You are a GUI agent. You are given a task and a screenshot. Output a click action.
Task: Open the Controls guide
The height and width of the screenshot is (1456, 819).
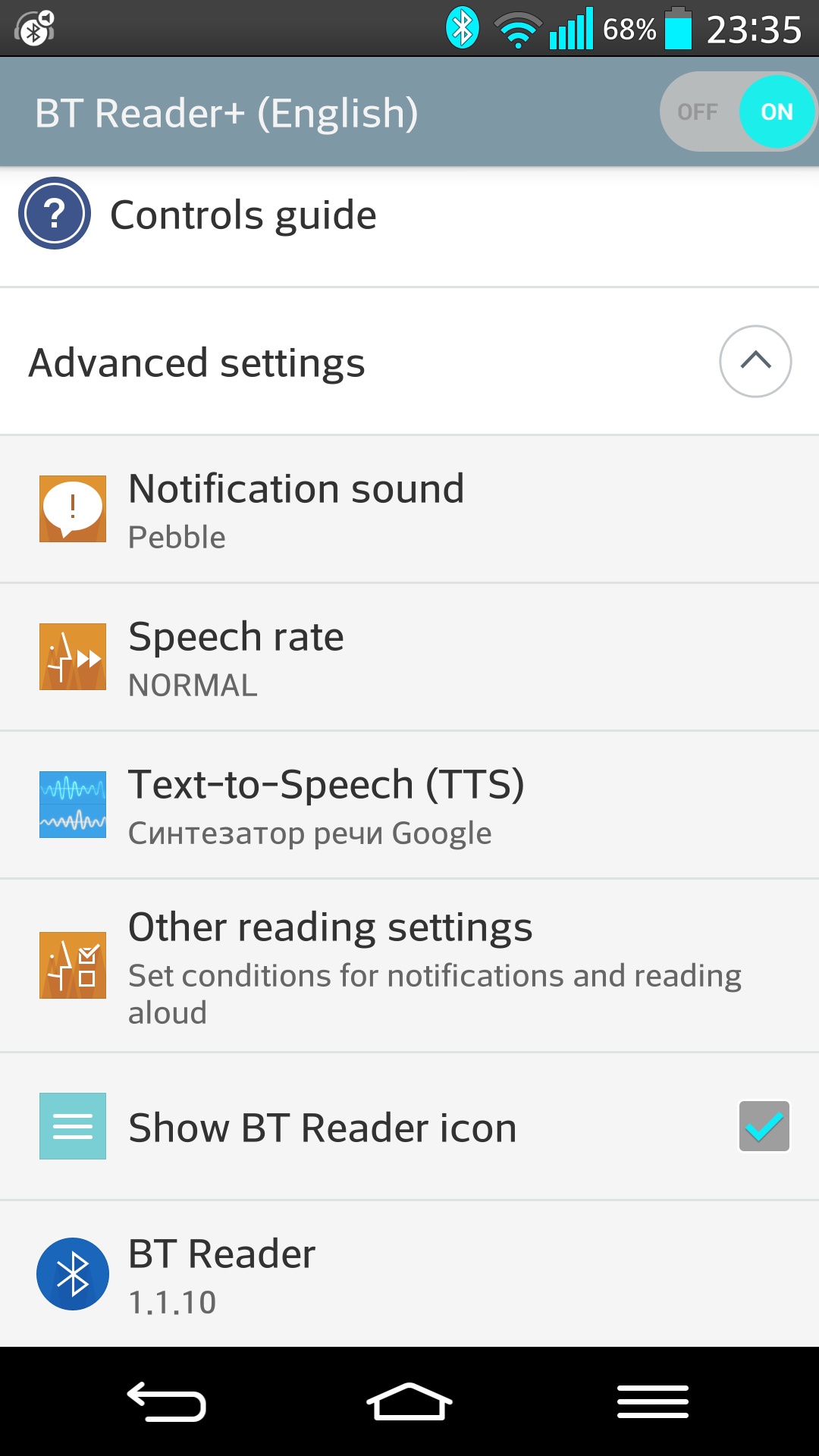pos(243,215)
